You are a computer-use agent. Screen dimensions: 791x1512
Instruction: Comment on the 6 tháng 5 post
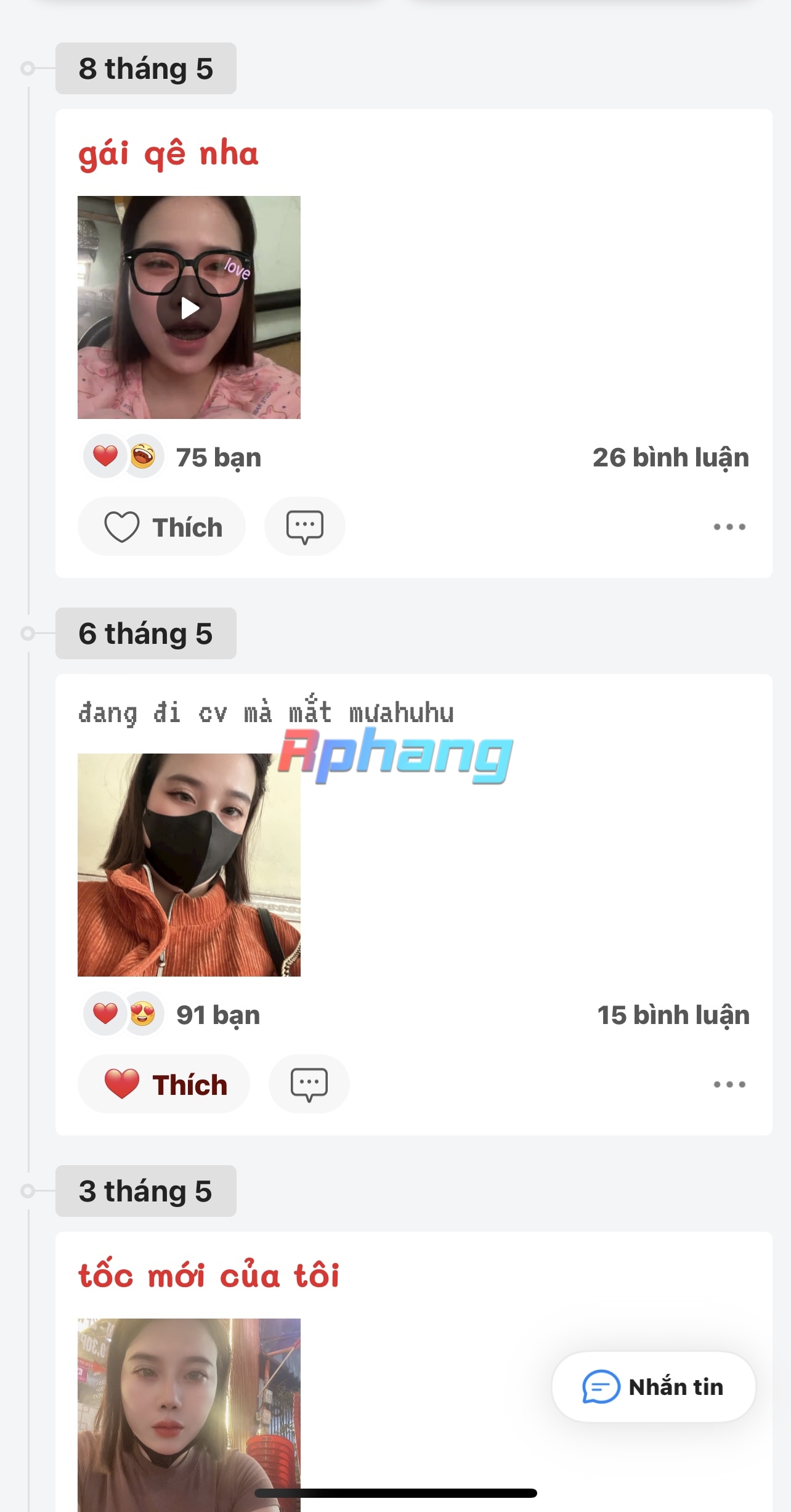[x=309, y=1084]
